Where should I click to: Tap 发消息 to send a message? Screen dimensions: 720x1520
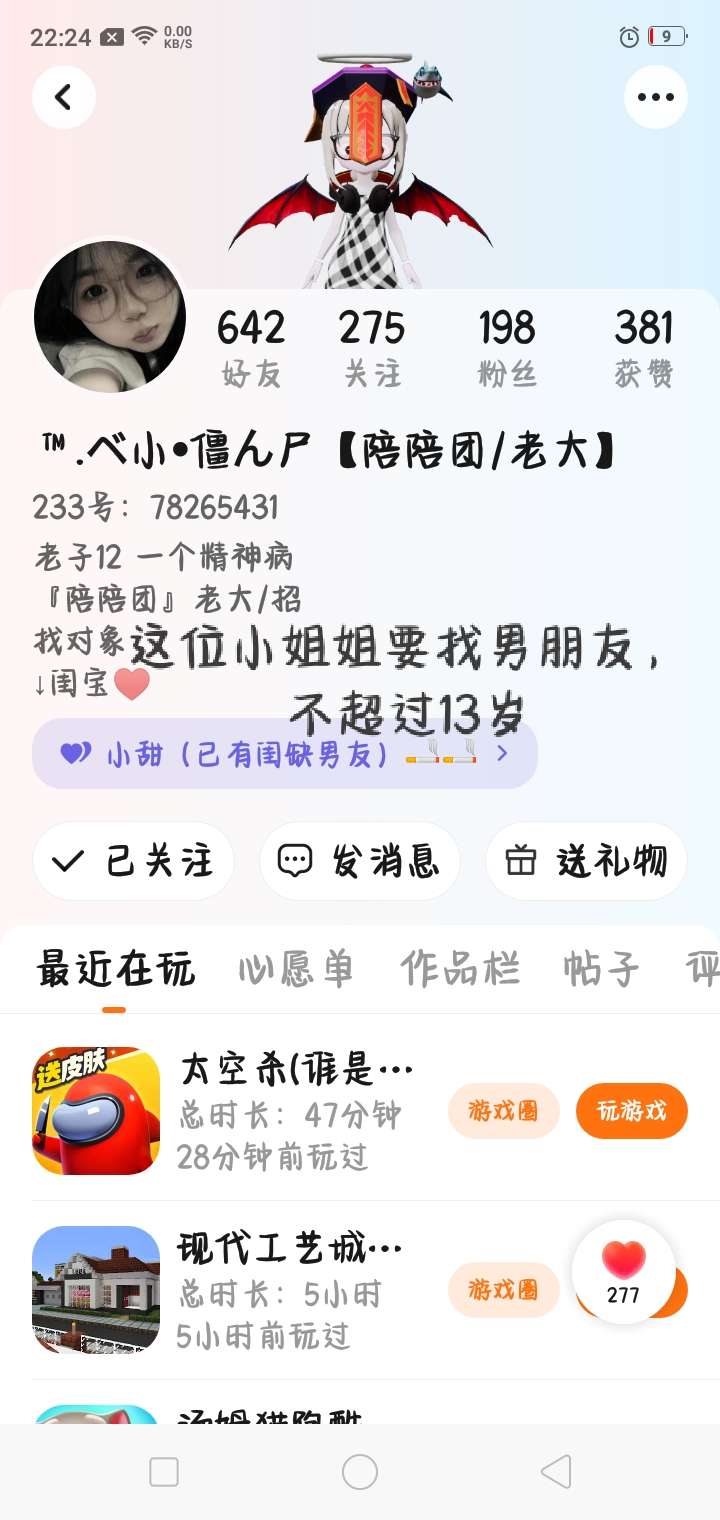click(360, 861)
